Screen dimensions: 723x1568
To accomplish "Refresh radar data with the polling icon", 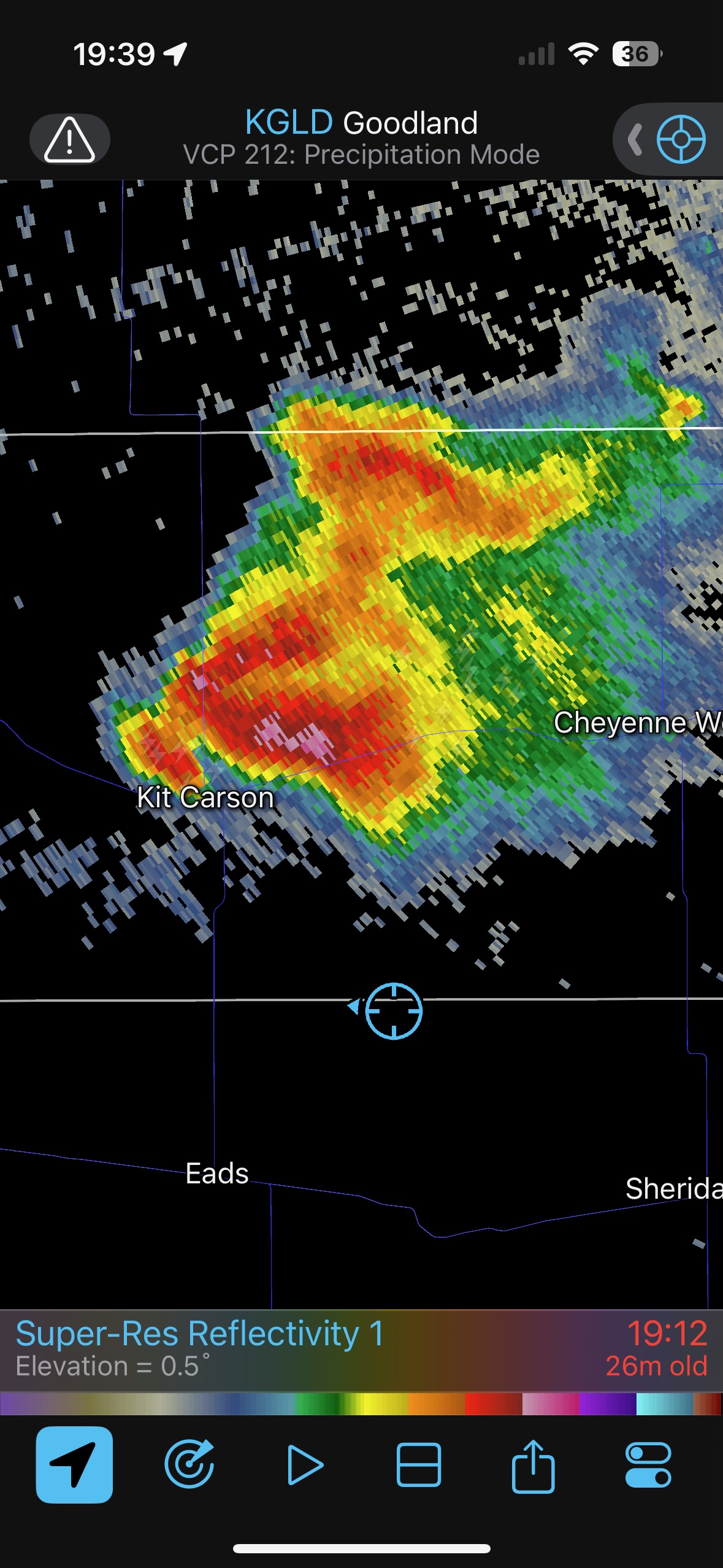I will click(189, 1465).
